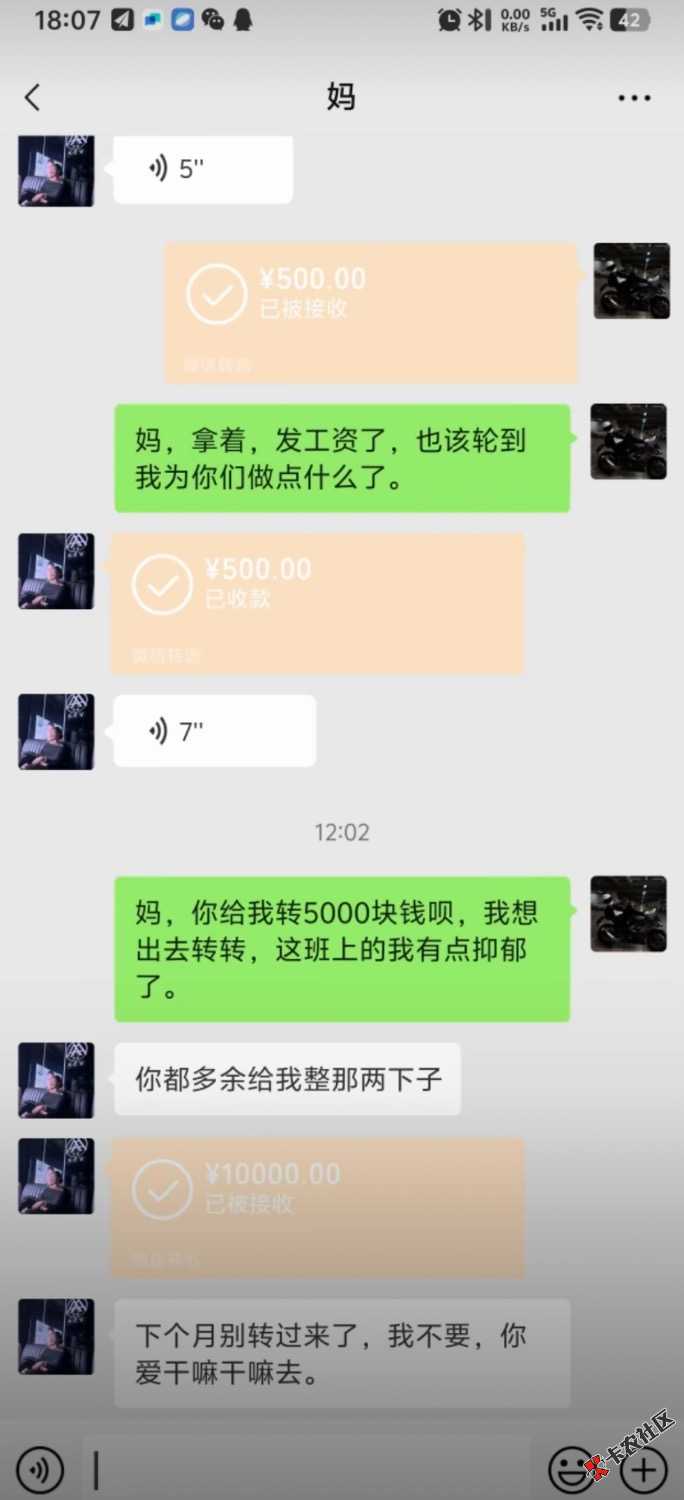Open the ¥10000.00 transfer details
The width and height of the screenshot is (684, 1500).
(x=316, y=1206)
